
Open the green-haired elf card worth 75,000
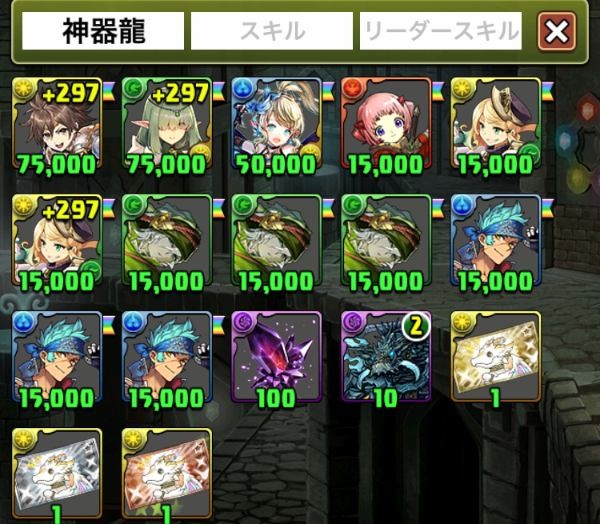coord(167,122)
